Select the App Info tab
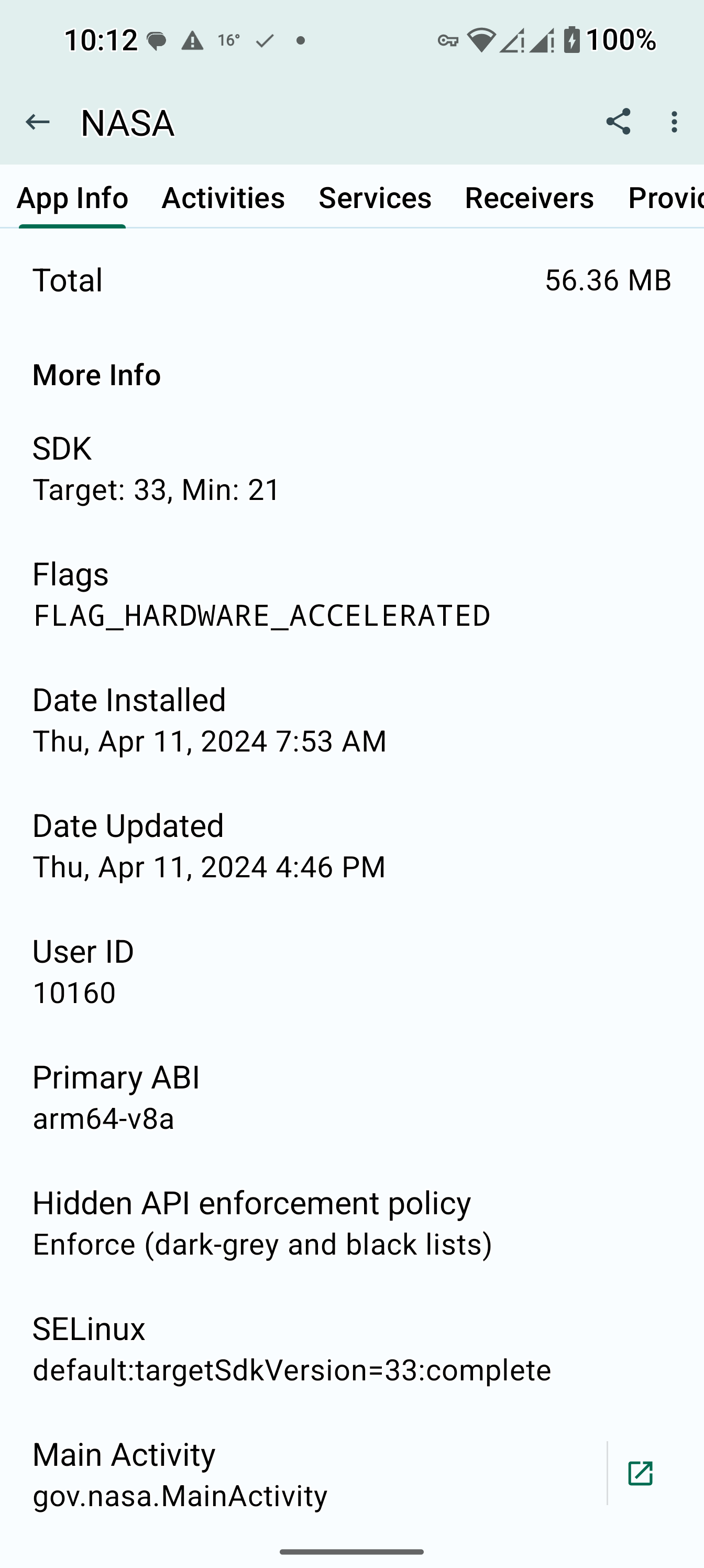 [72, 198]
